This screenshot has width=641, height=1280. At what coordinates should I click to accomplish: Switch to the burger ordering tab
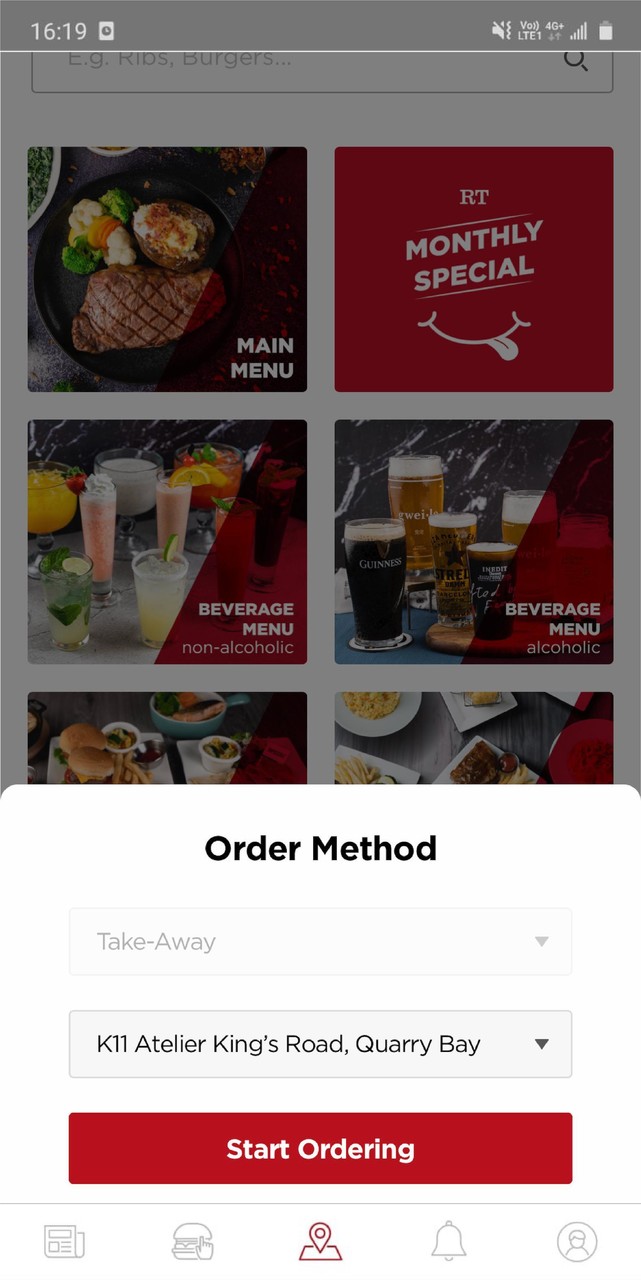click(192, 1242)
